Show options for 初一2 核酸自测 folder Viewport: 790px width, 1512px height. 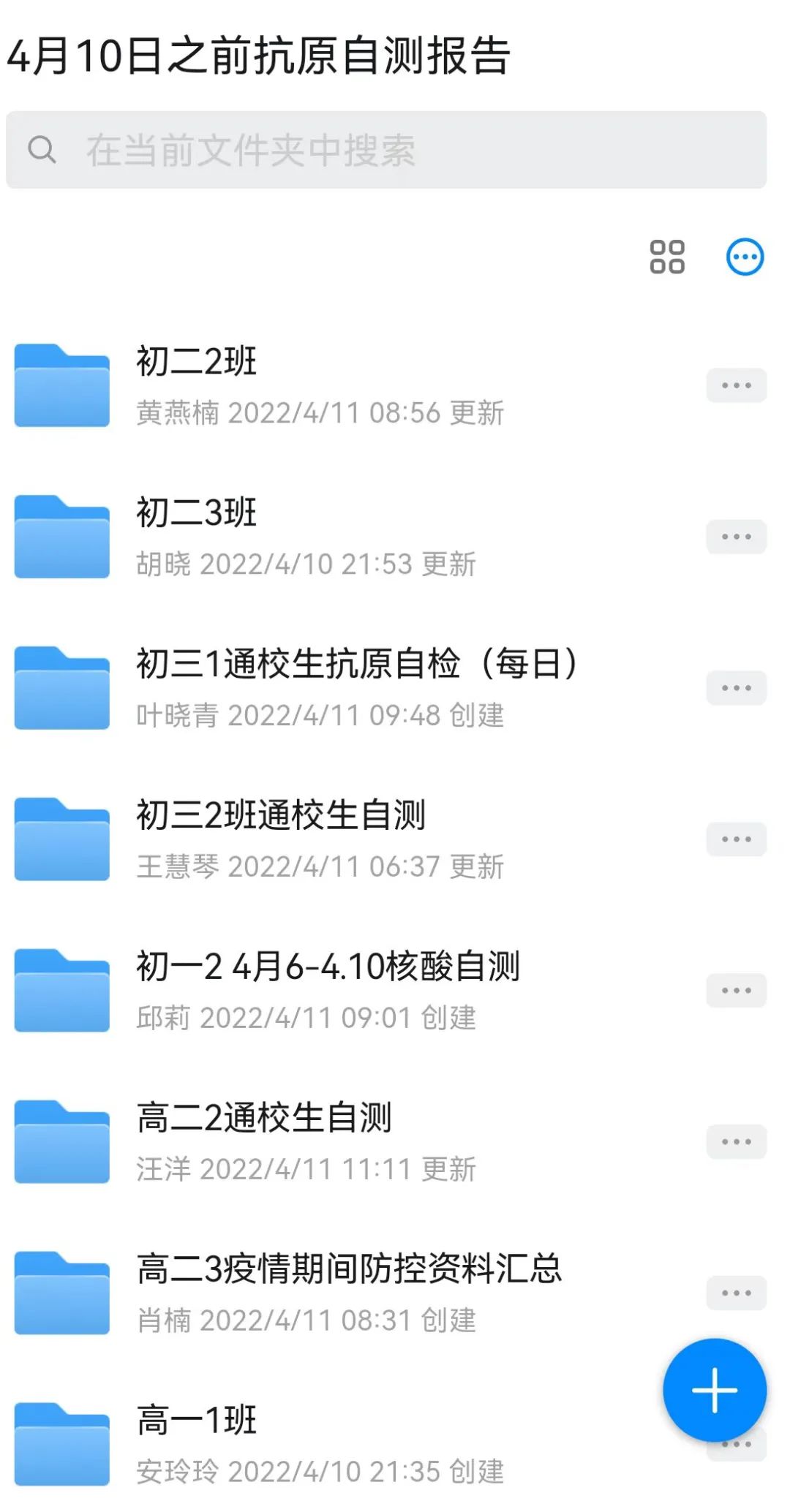[736, 991]
